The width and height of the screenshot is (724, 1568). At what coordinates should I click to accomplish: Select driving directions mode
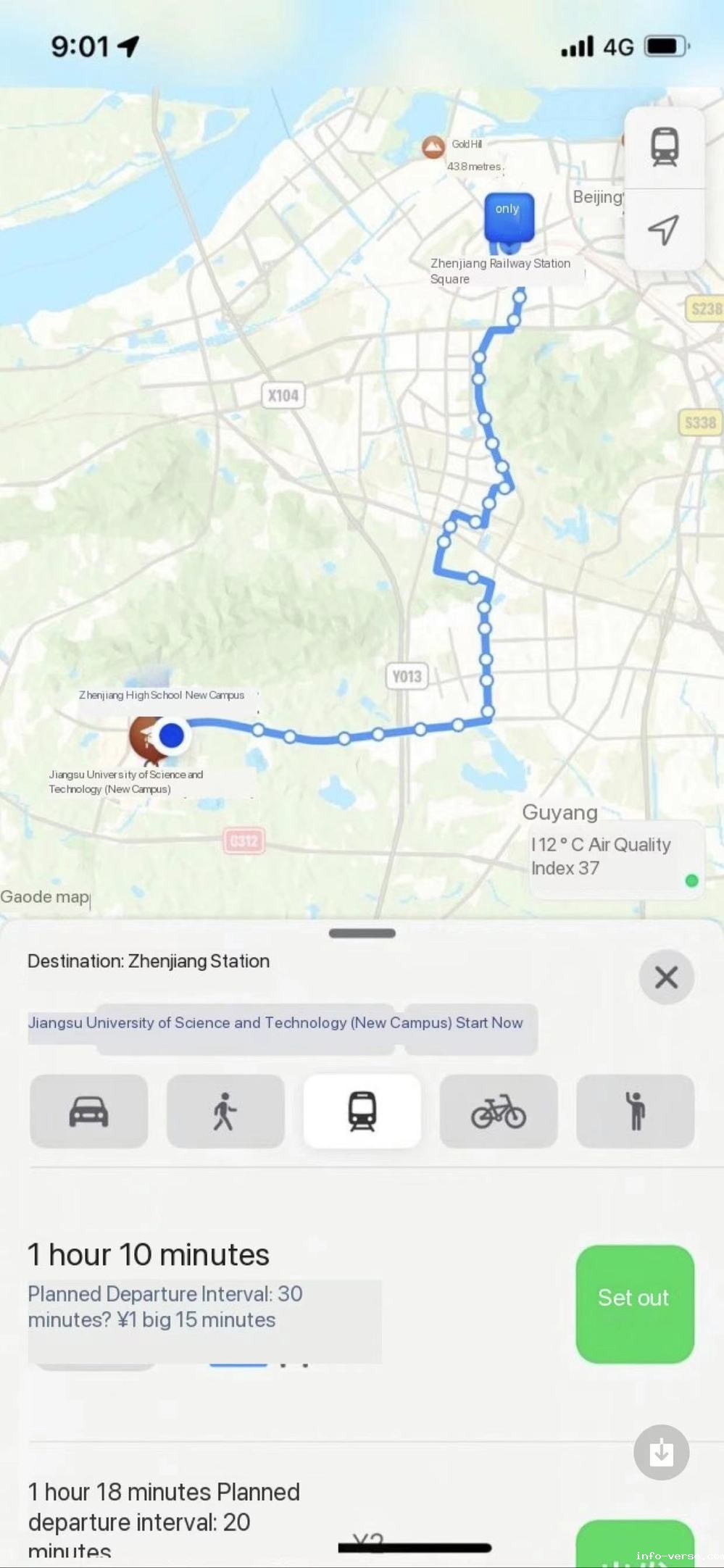click(x=88, y=1111)
